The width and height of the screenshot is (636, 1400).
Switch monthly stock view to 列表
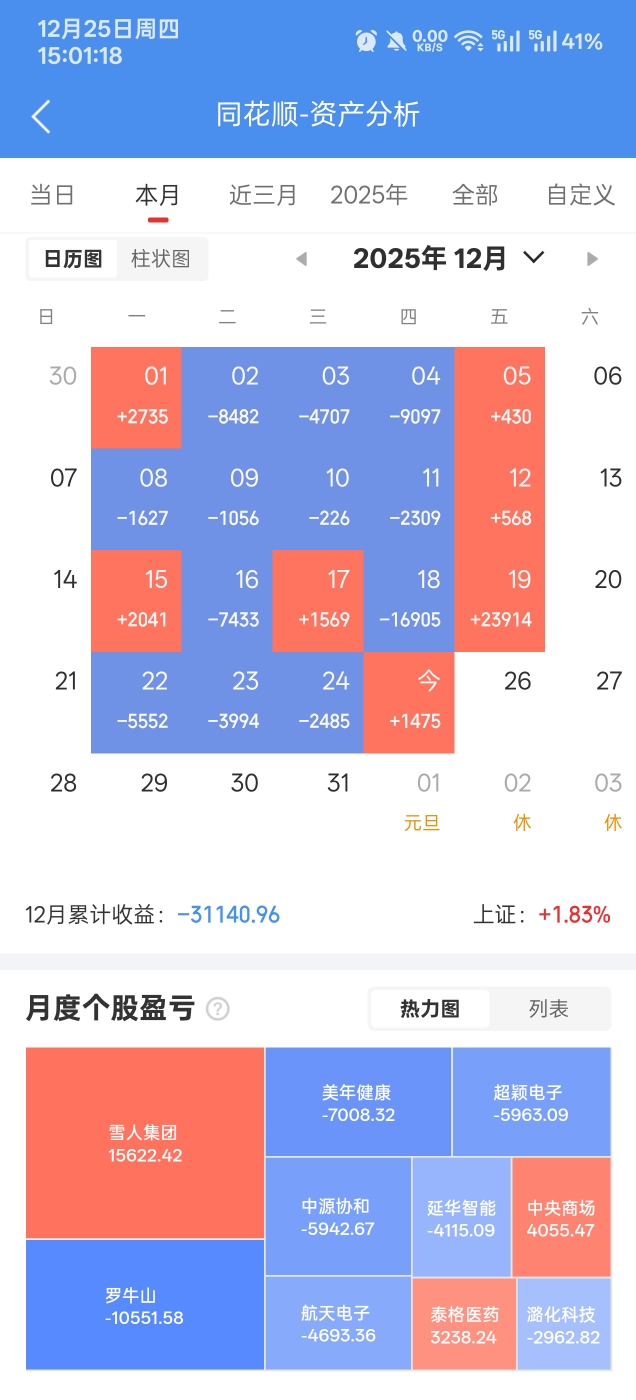click(x=549, y=1009)
